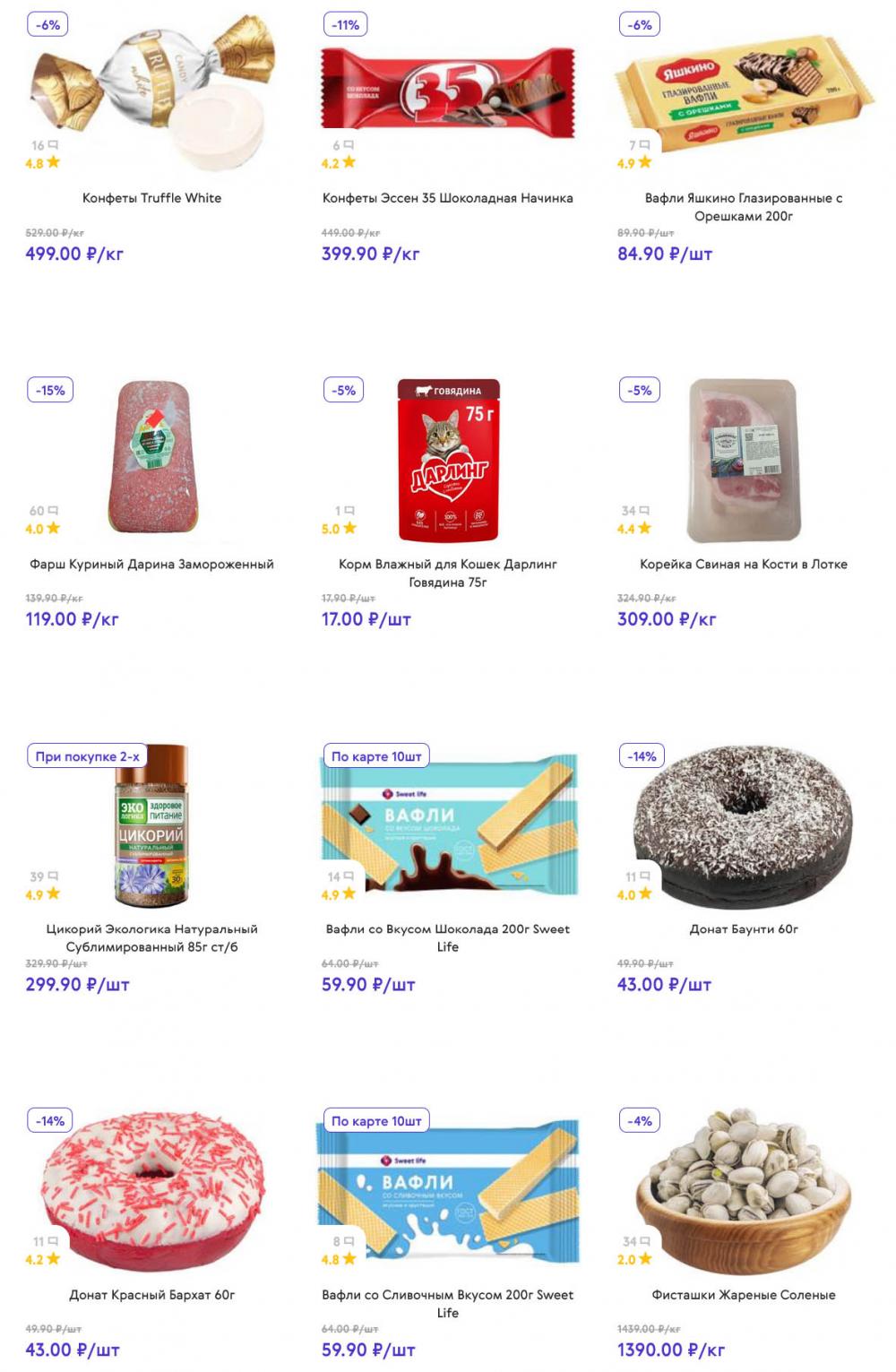The image size is (896, 1372).
Task: Open the Конфеты Truffle White product card
Action: coord(151,198)
